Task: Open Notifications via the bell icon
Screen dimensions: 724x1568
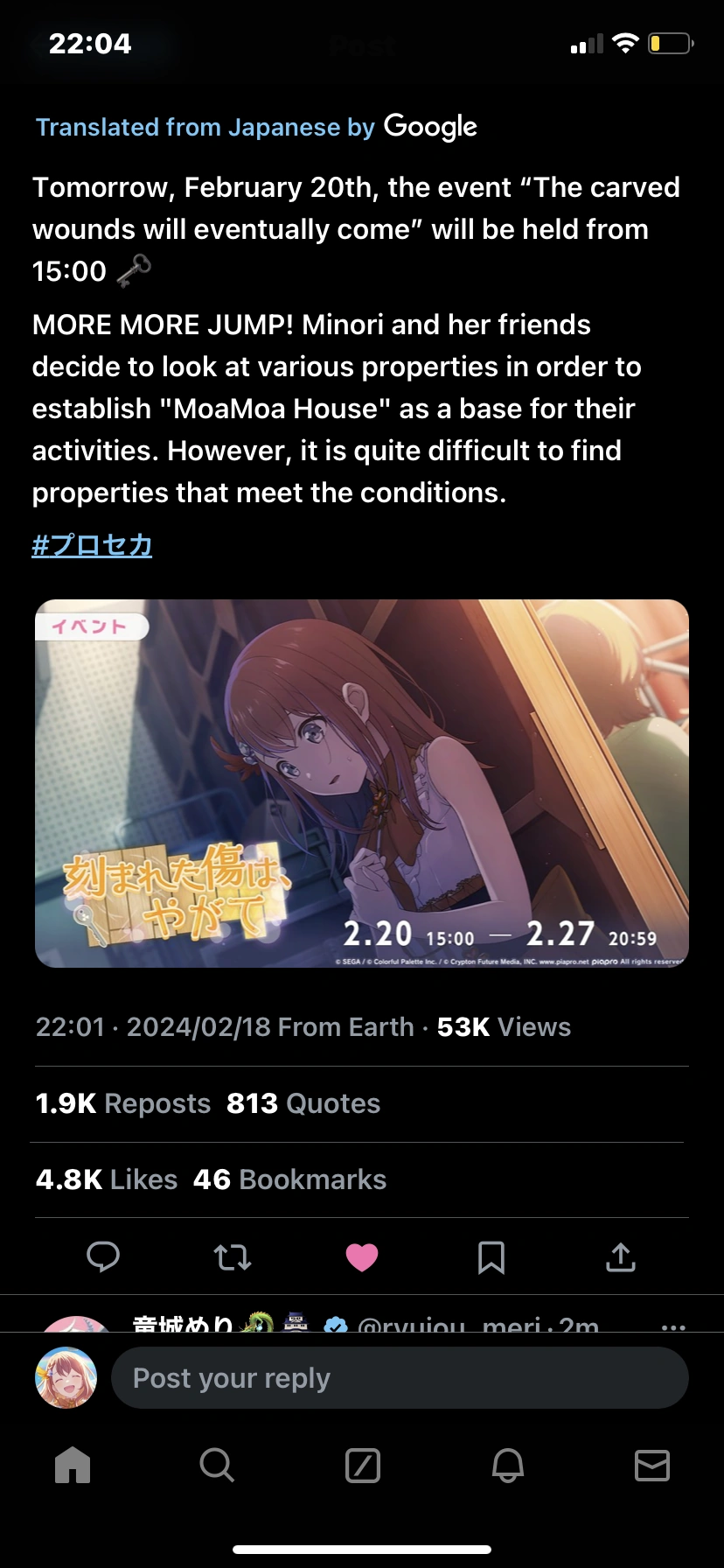Action: coord(507,1466)
